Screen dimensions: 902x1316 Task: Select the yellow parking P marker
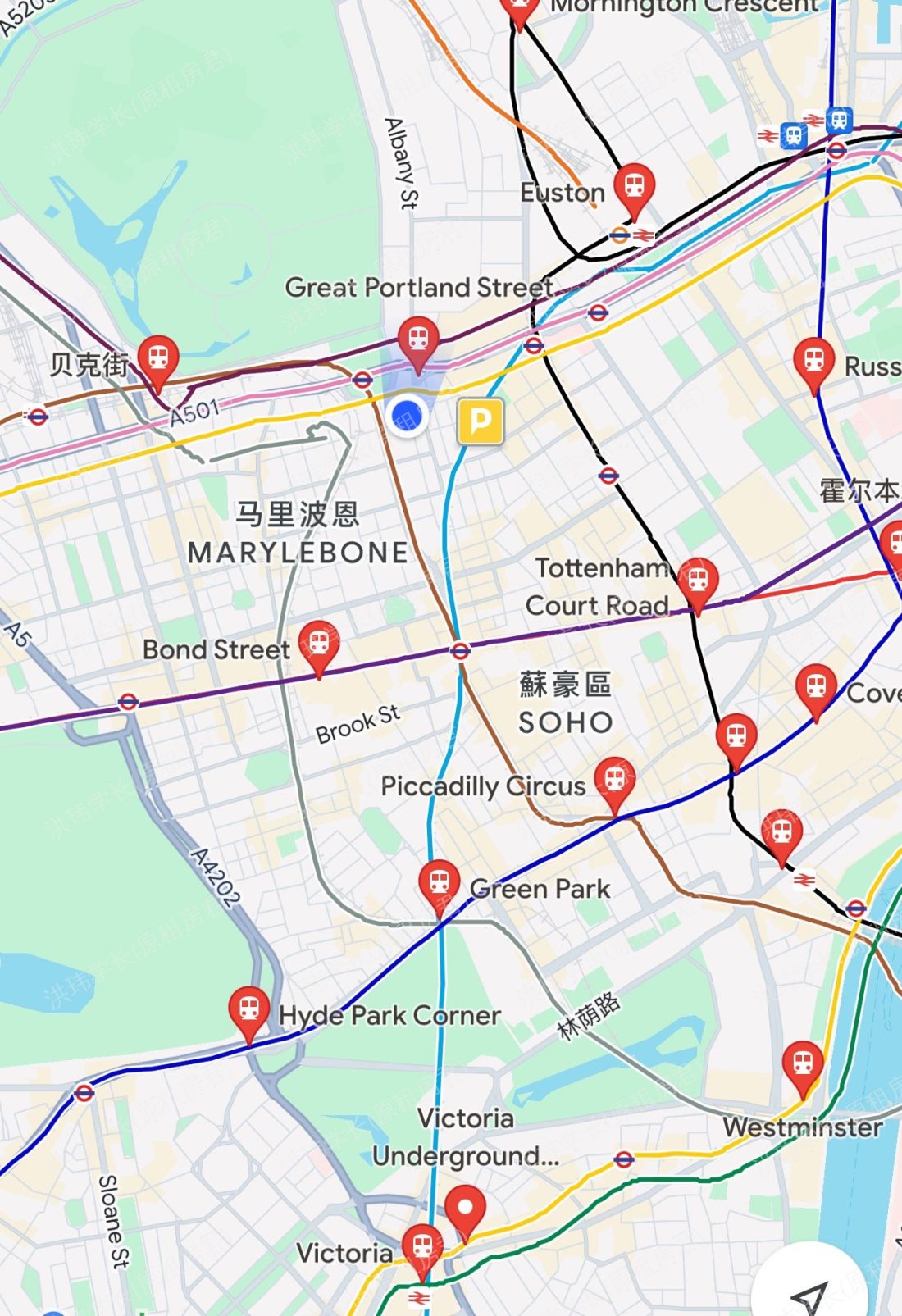point(481,421)
